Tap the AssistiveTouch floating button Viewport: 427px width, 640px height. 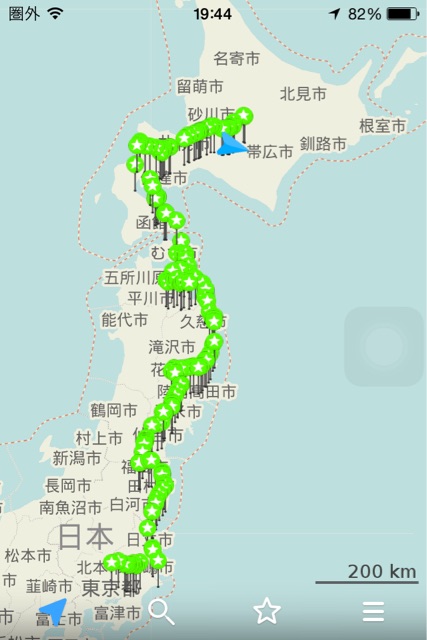tap(384, 347)
